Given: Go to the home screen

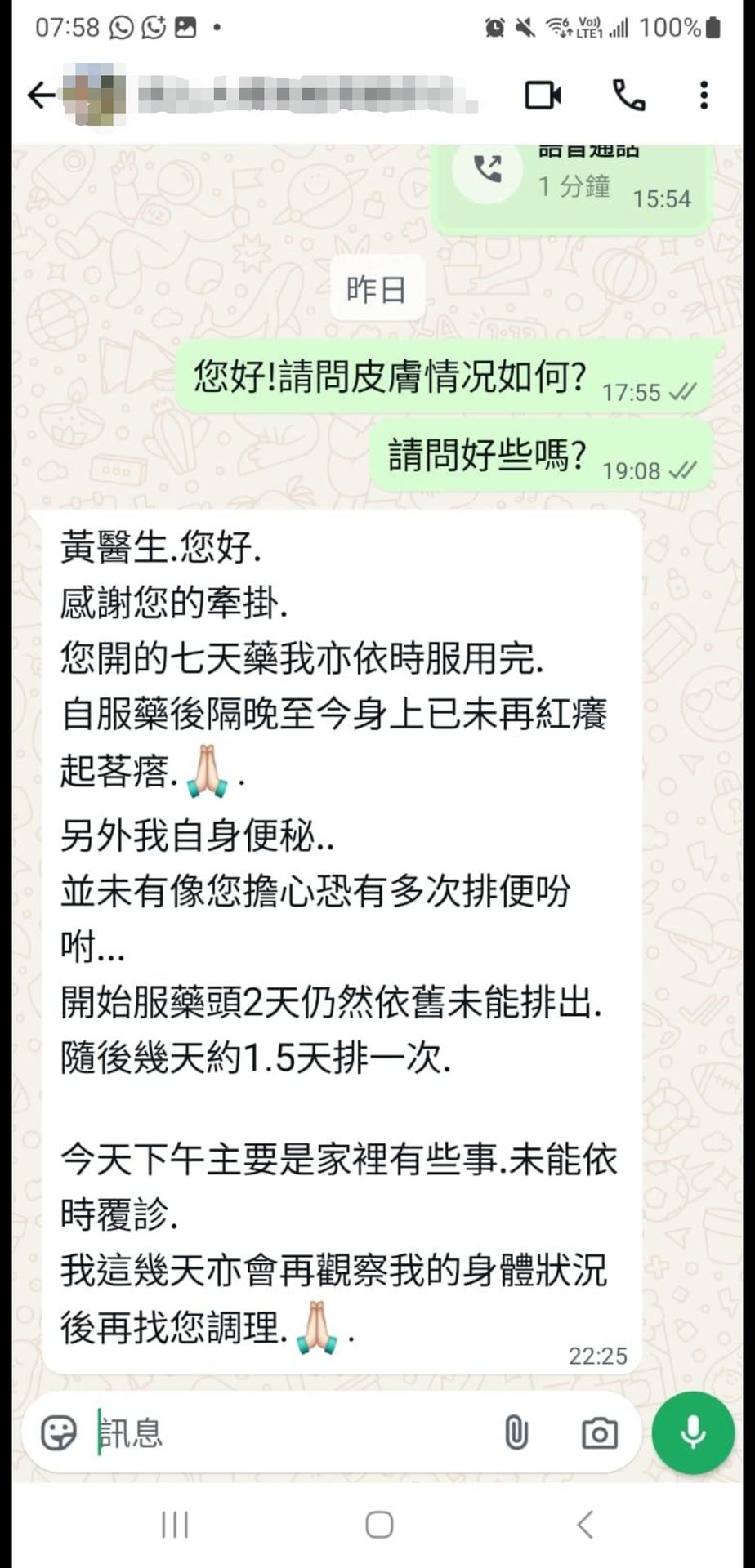Looking at the screenshot, I should [x=379, y=1525].
